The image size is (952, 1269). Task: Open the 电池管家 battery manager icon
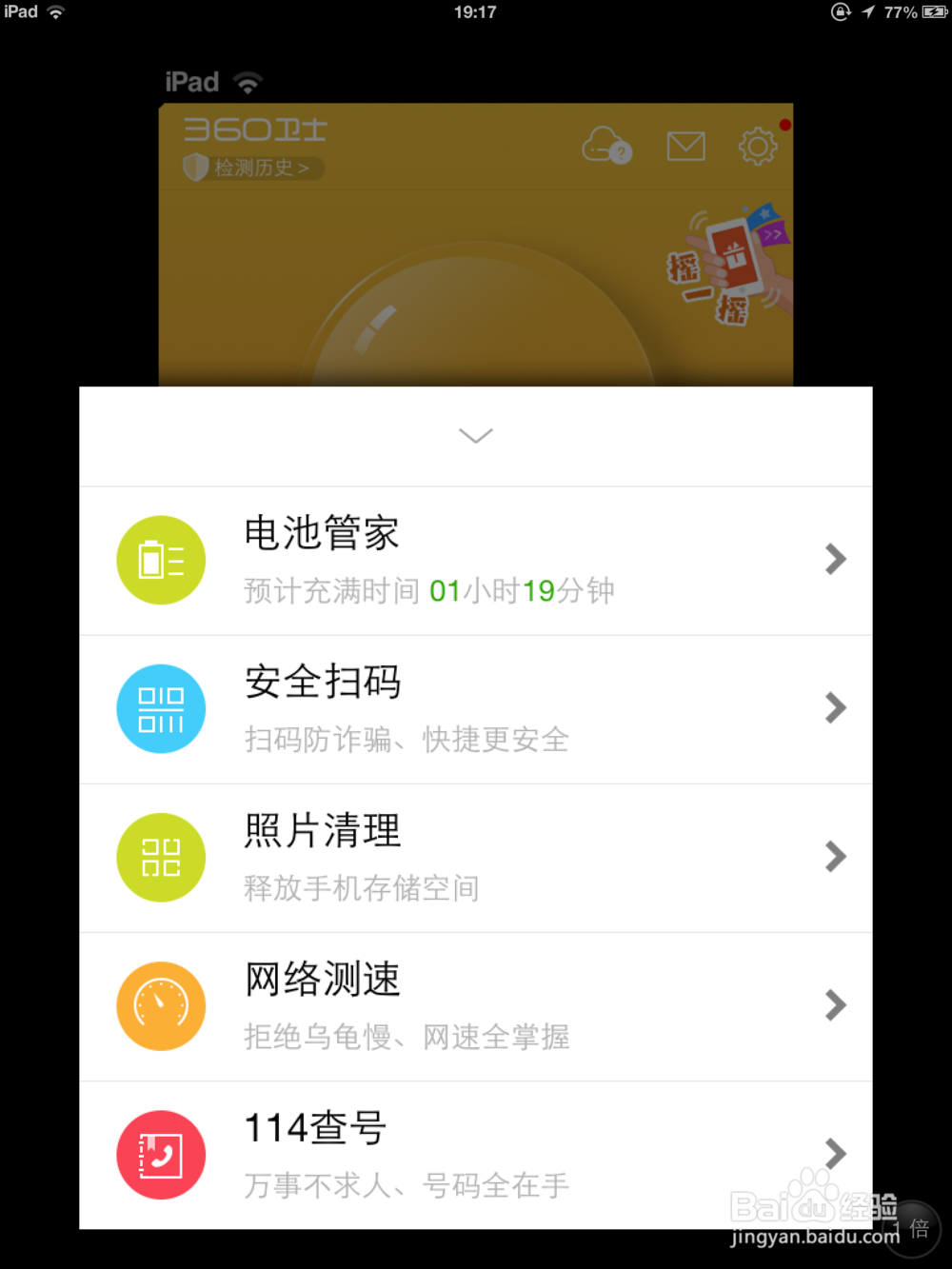(x=160, y=561)
